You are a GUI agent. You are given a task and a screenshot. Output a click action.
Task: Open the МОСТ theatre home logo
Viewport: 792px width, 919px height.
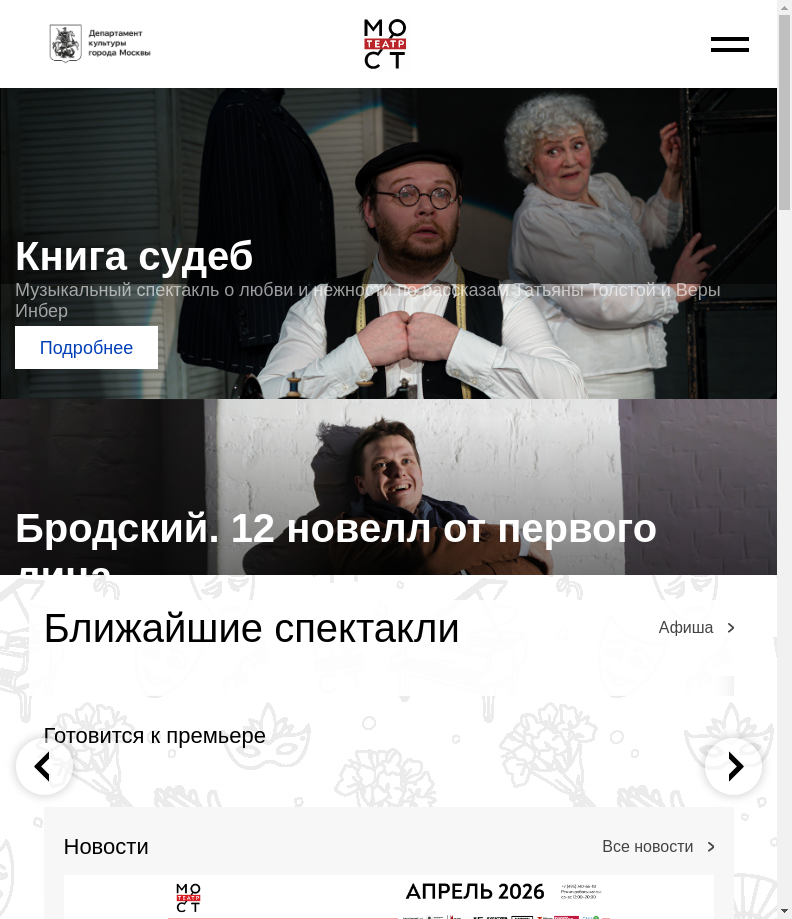coord(385,44)
